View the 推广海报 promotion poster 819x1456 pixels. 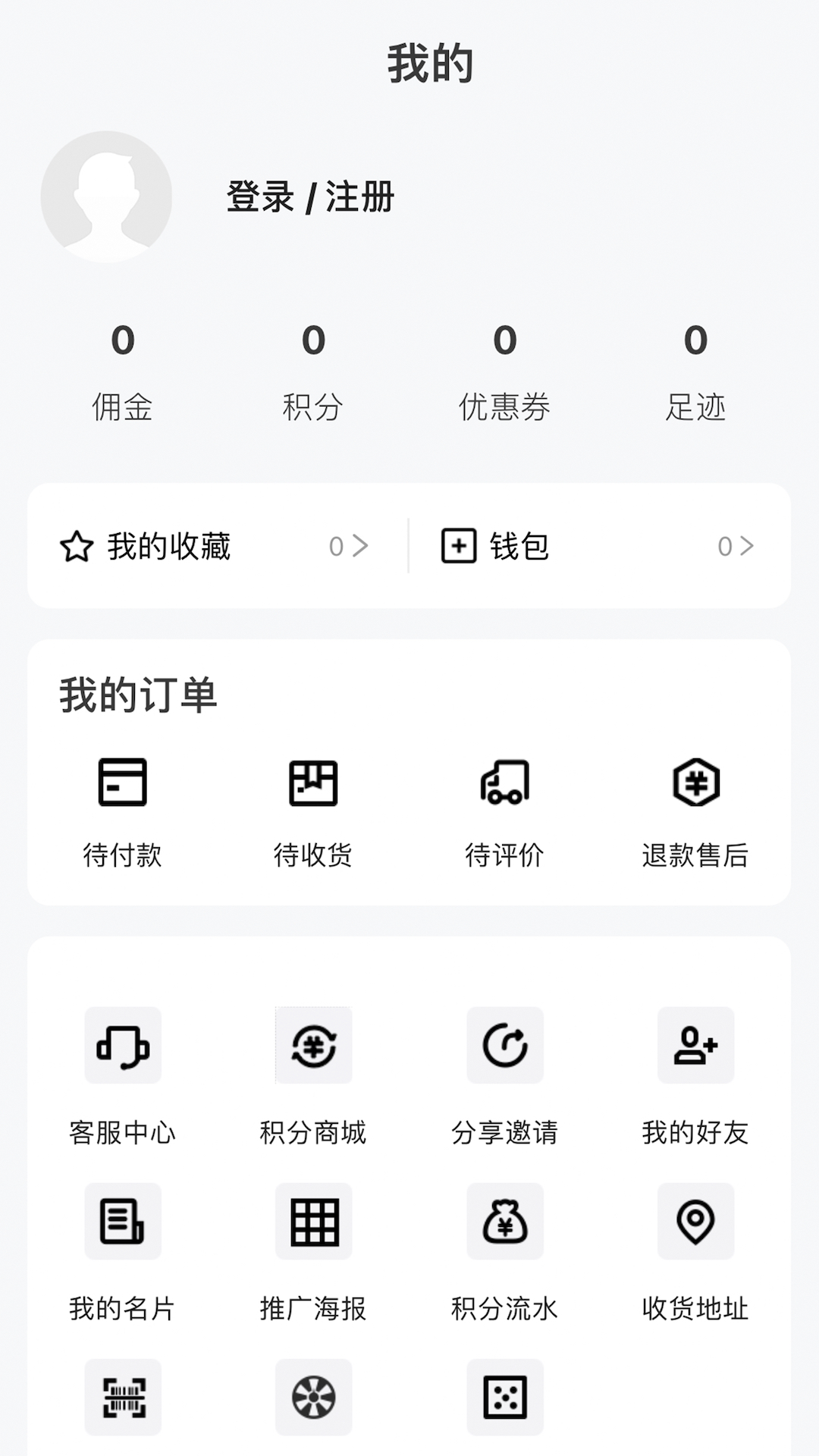coord(313,1251)
